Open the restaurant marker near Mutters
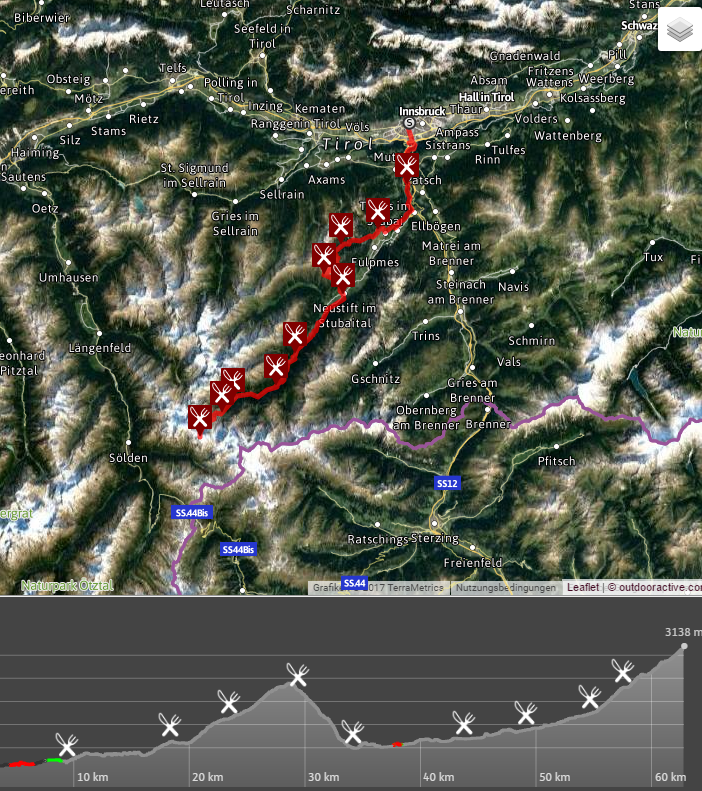This screenshot has height=791, width=702. 406,166
